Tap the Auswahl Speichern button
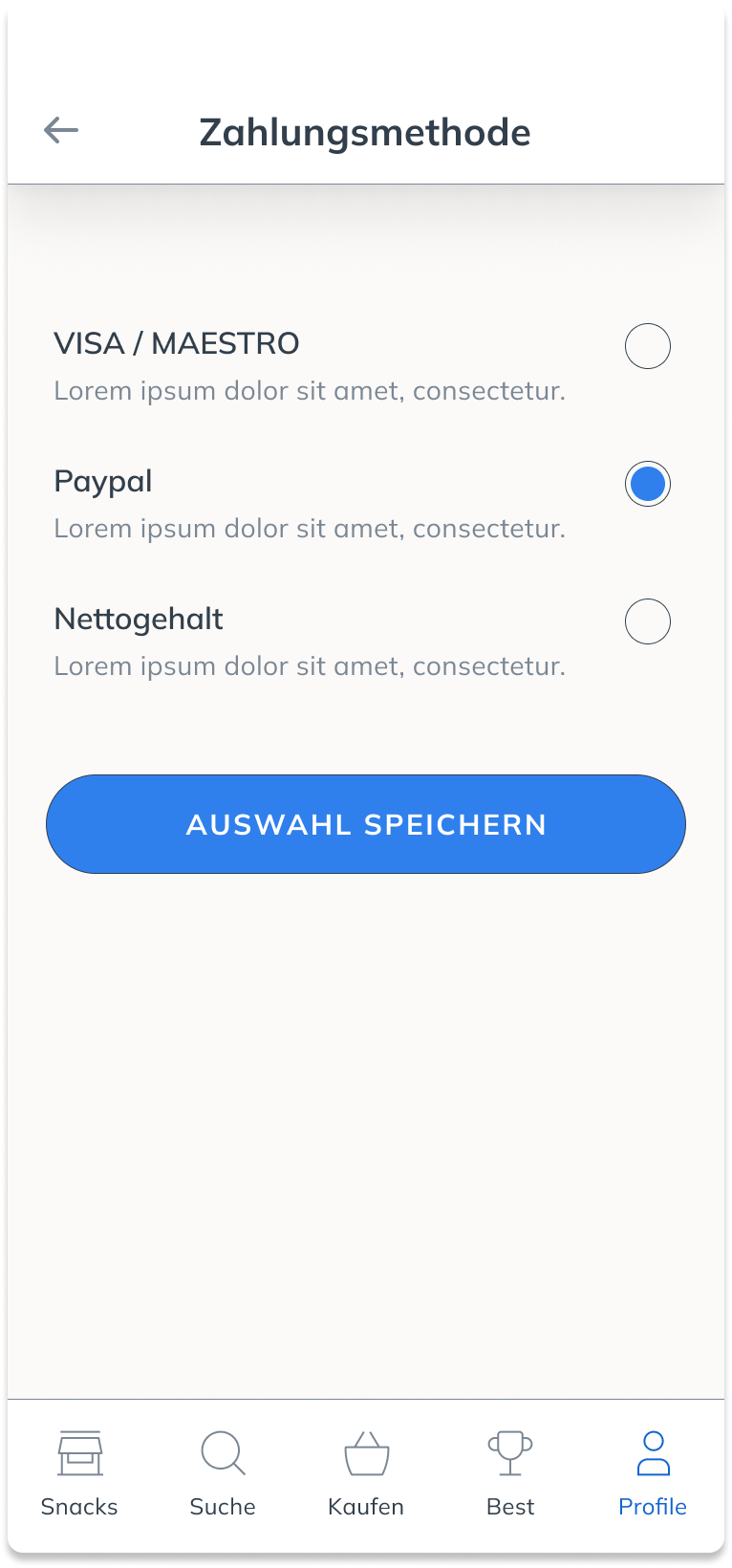The height and width of the screenshot is (1568, 732). 366,824
